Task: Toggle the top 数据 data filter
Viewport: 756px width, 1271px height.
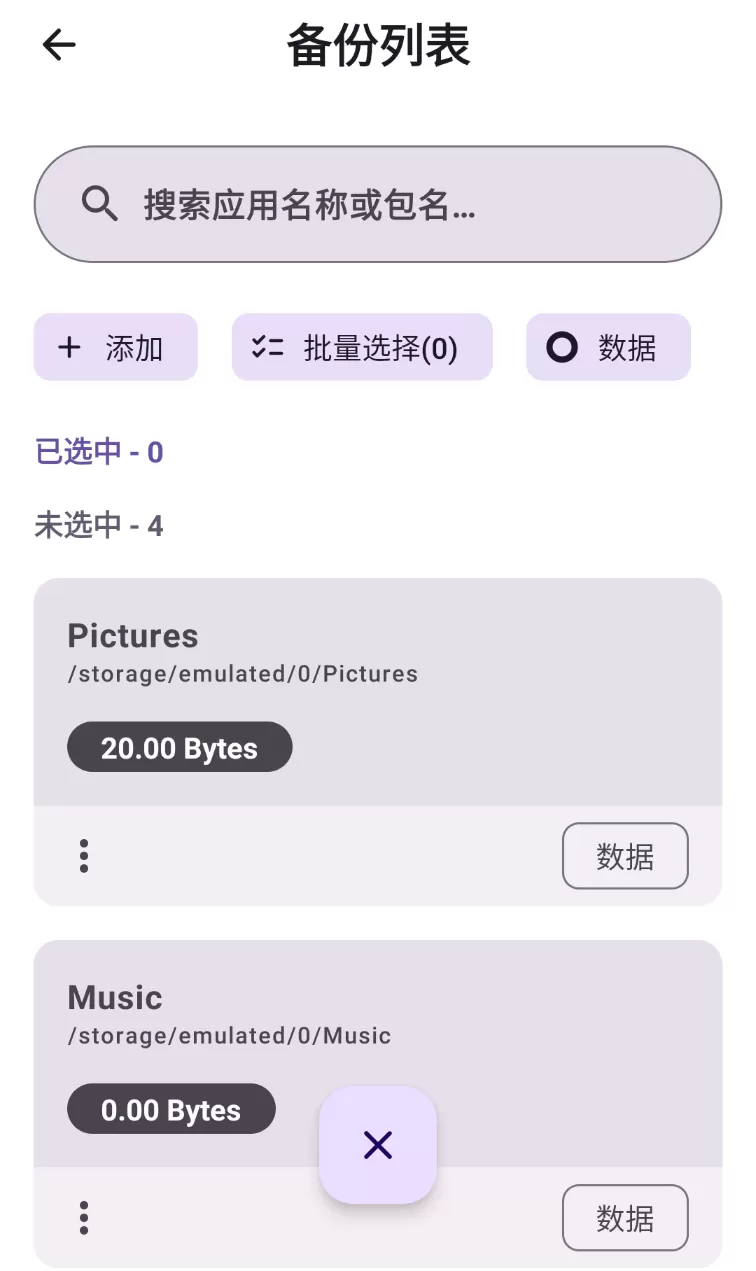Action: pyautogui.click(x=608, y=347)
